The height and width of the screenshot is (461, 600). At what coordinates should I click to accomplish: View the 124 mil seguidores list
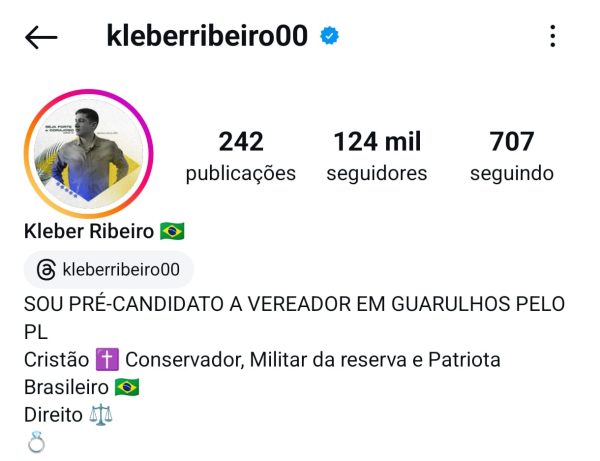pos(377,156)
